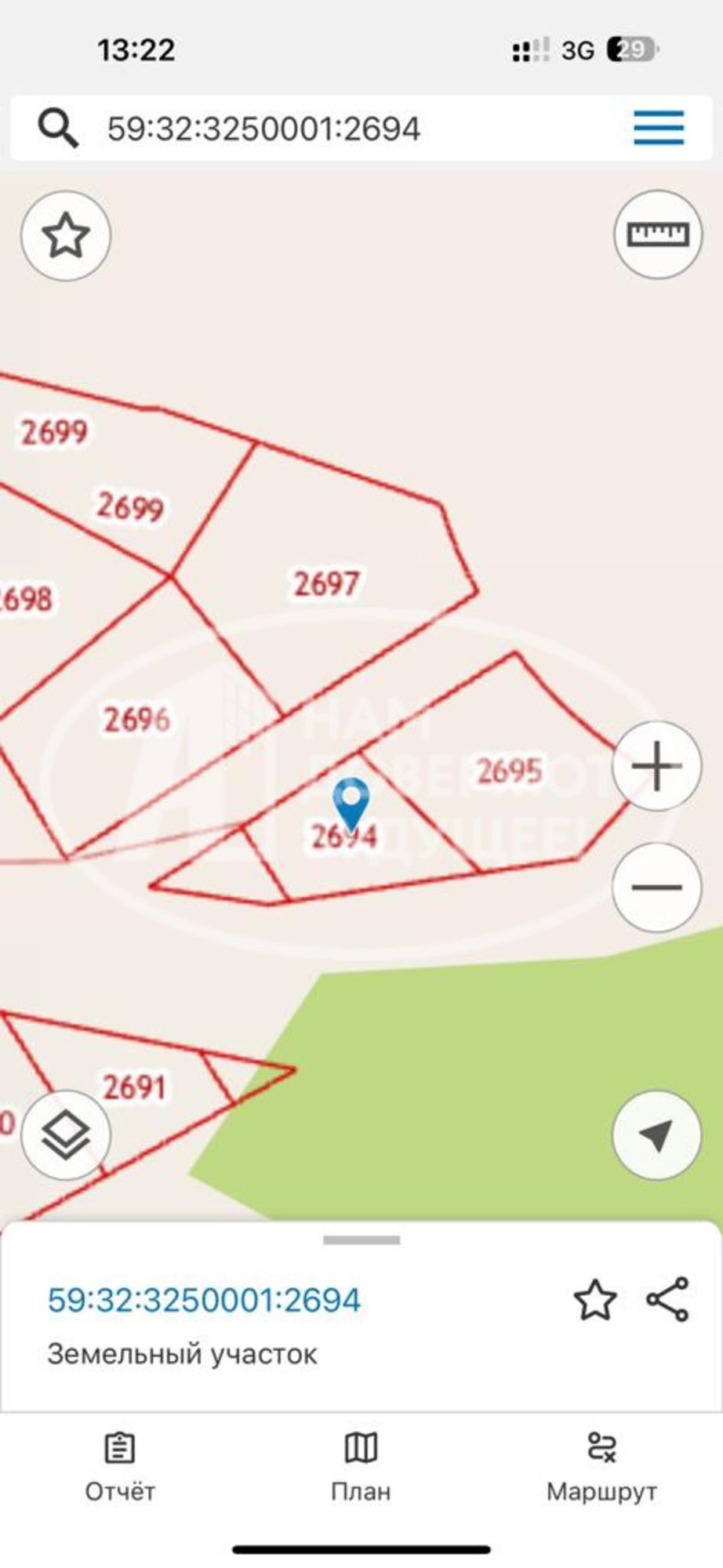This screenshot has width=723, height=1568.
Task: Center map on my location
Action: coord(656,1134)
